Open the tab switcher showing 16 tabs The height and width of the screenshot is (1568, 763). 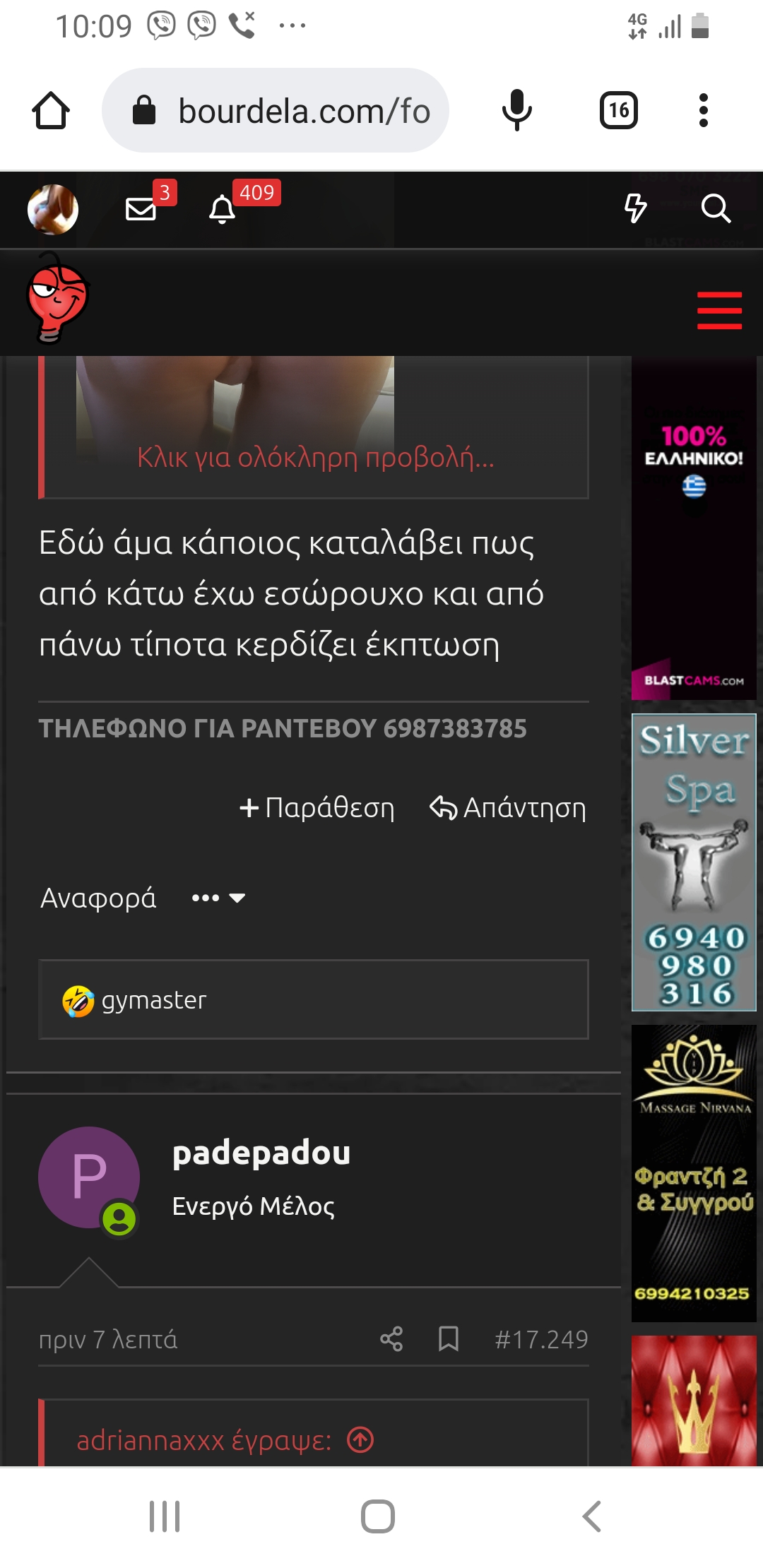pyautogui.click(x=619, y=111)
